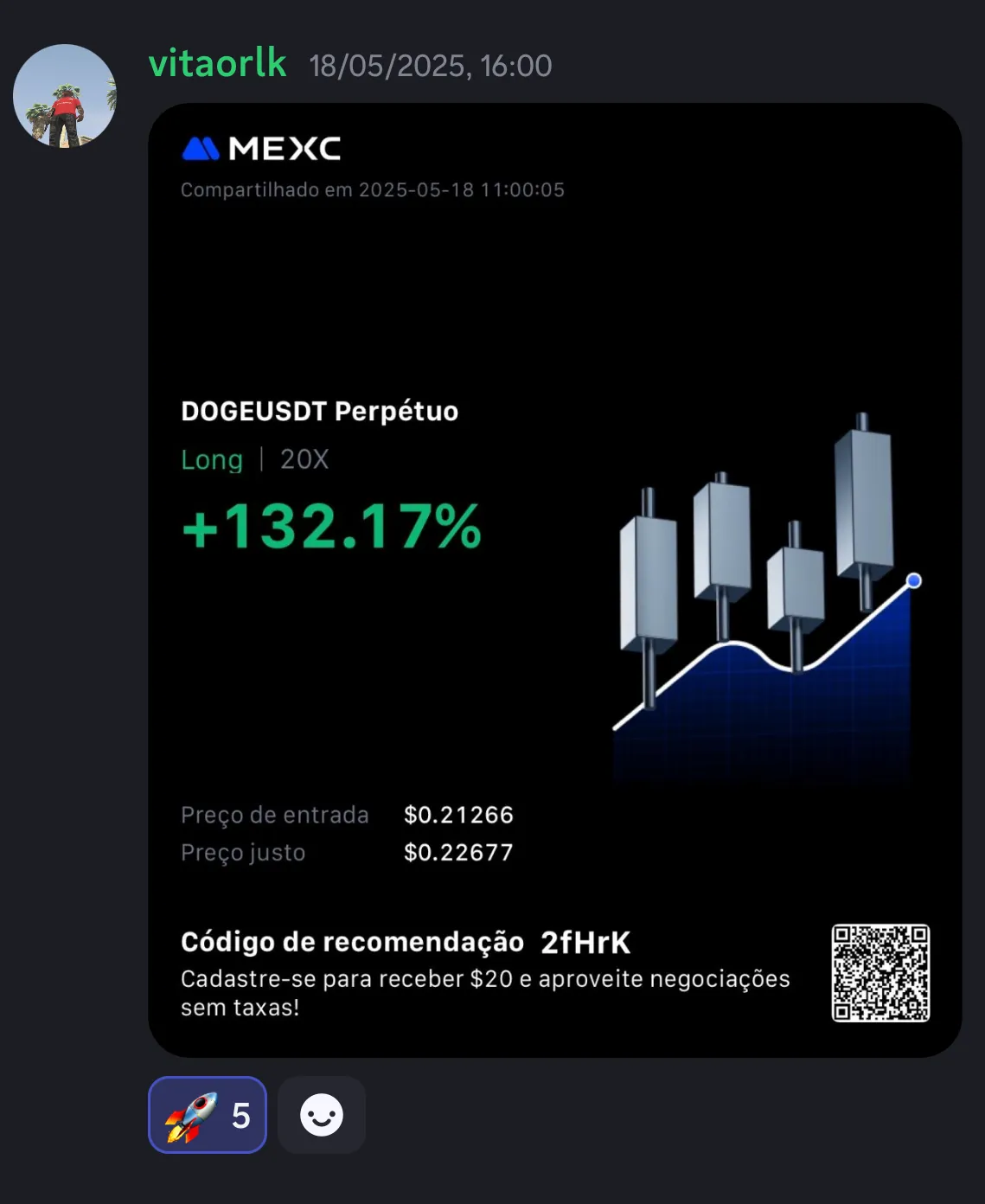Open the shared MEXC image attachment

click(x=554, y=580)
